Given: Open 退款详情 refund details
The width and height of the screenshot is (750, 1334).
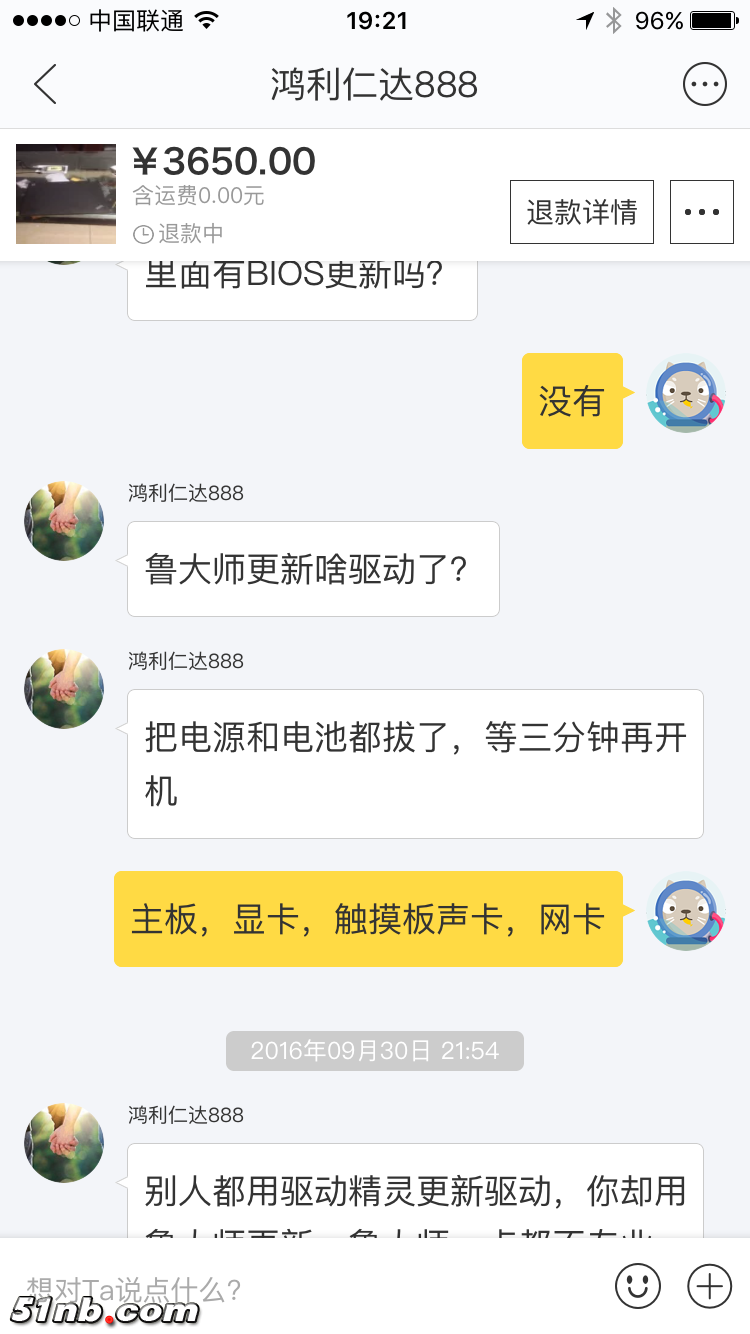Looking at the screenshot, I should click(581, 212).
